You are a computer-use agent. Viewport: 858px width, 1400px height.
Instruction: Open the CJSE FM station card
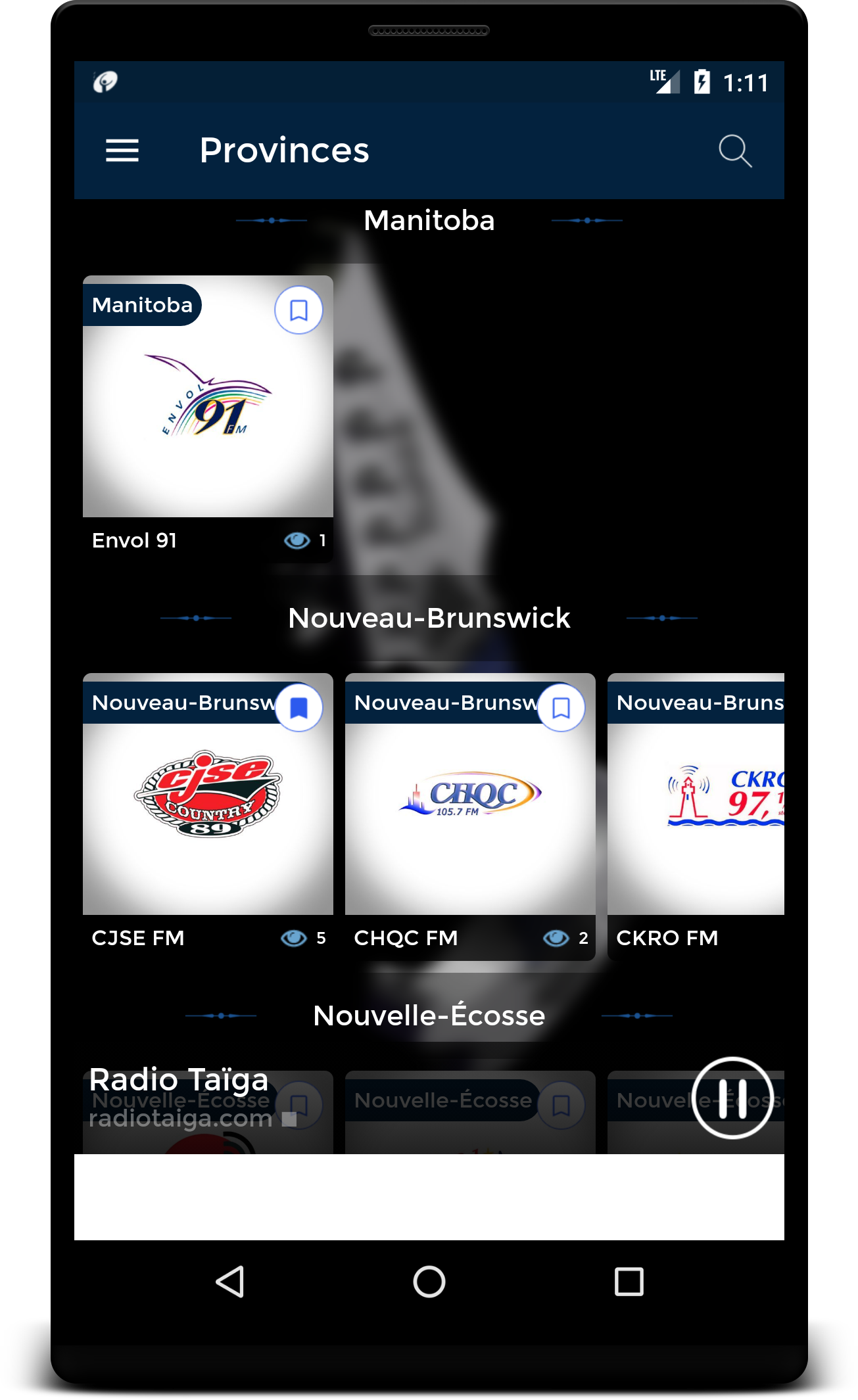[208, 816]
